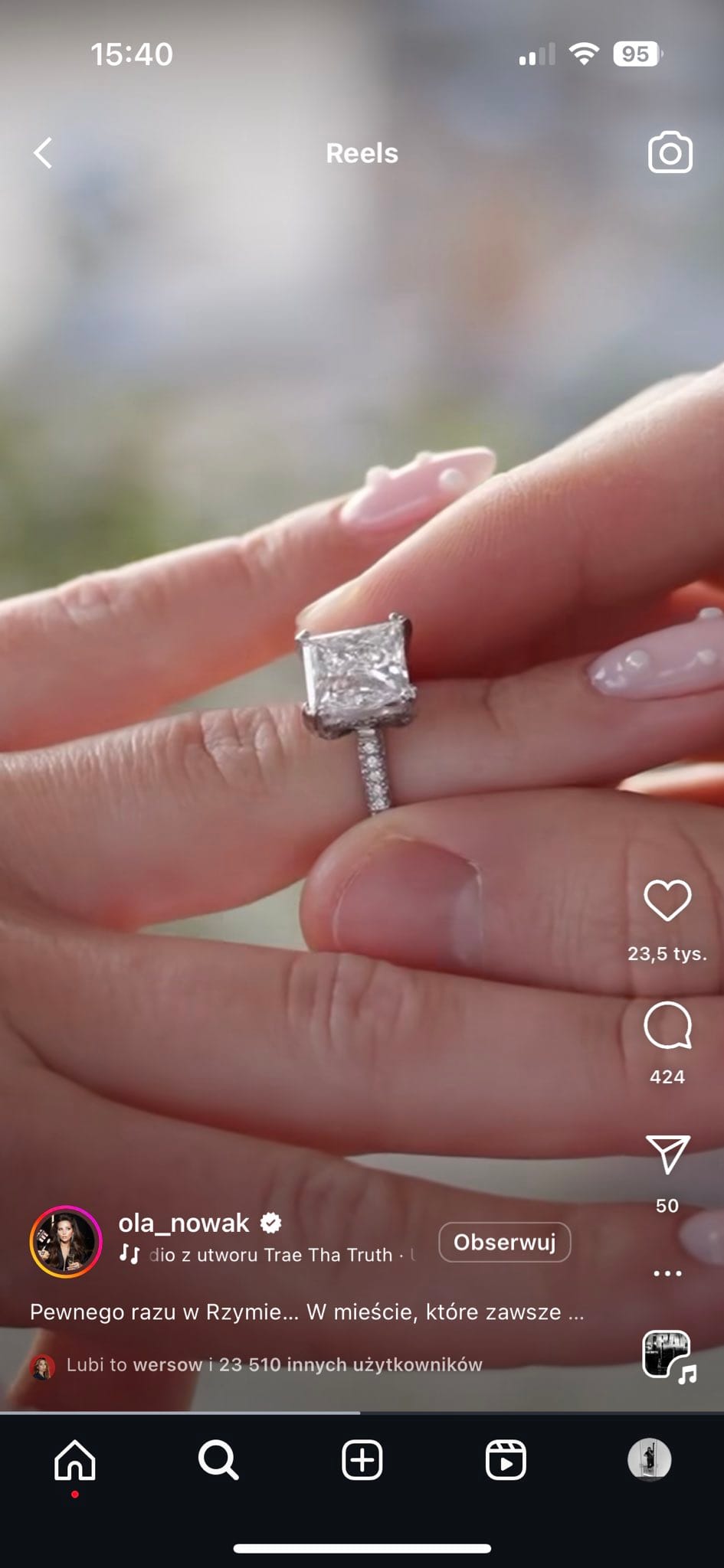Like this reel with the heart icon
This screenshot has height=1568, width=724.
click(x=667, y=900)
